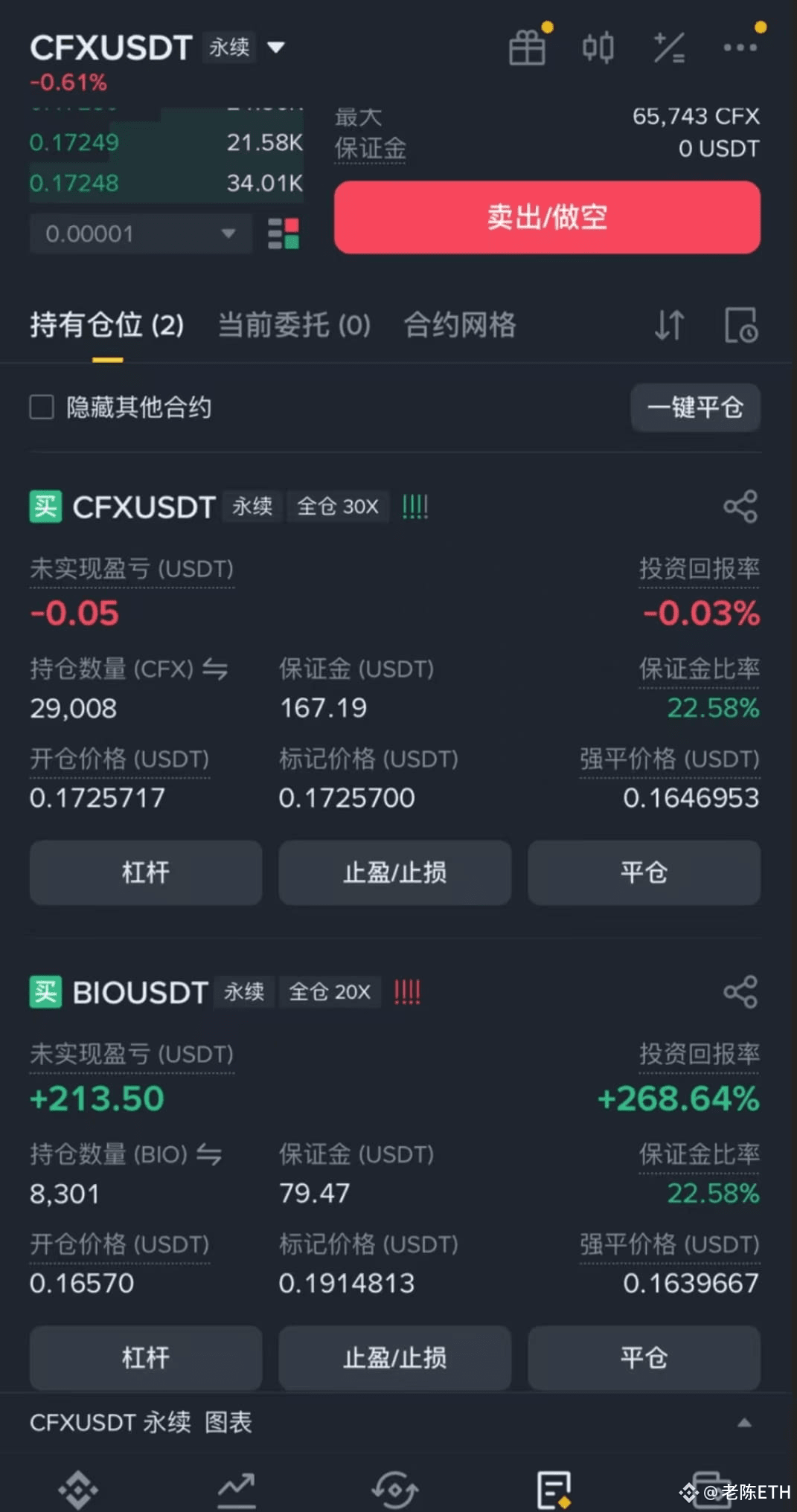Switch to the 当前委托 (0) tab
Image resolution: width=797 pixels, height=1512 pixels.
[294, 325]
